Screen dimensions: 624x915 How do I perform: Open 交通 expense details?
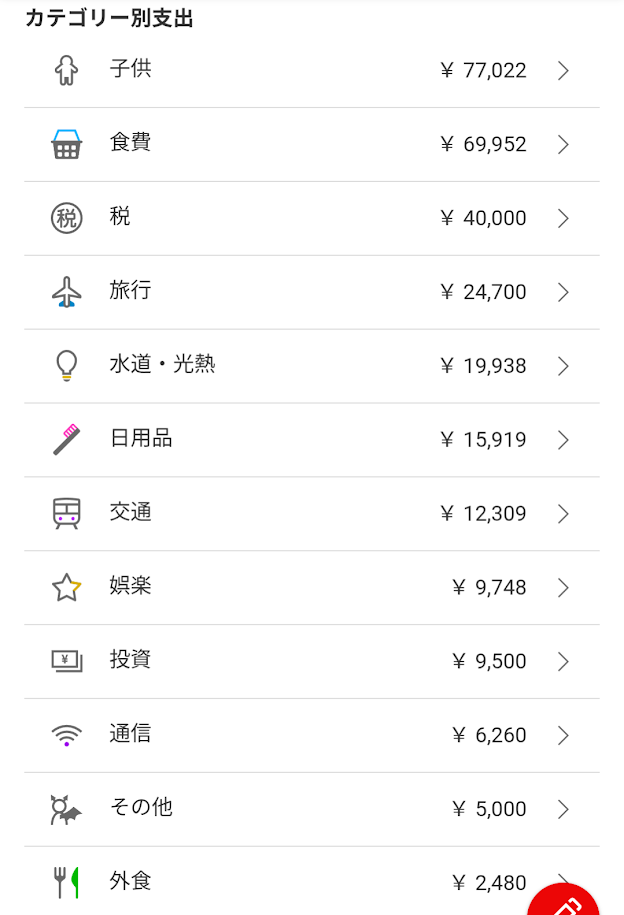[311, 514]
